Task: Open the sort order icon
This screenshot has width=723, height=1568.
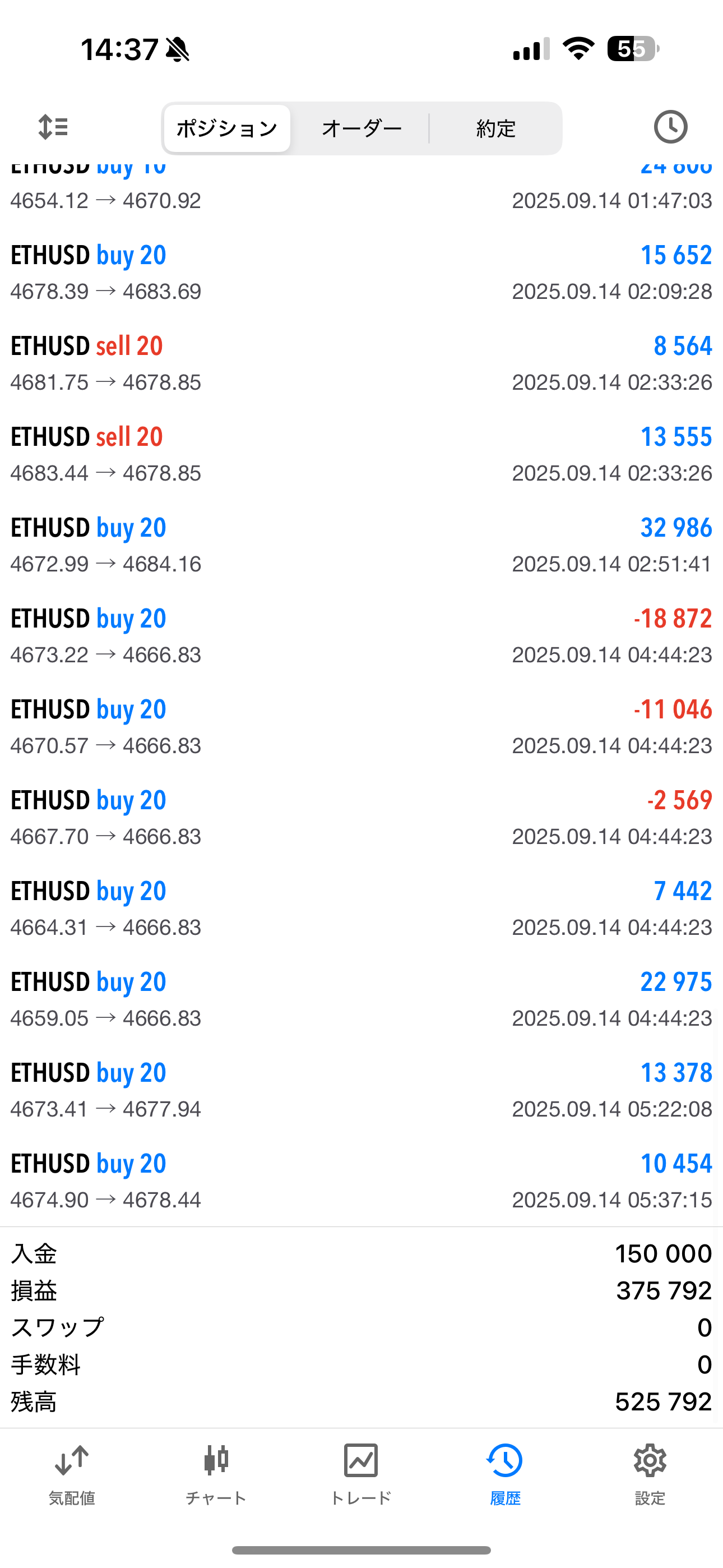Action: [x=53, y=128]
